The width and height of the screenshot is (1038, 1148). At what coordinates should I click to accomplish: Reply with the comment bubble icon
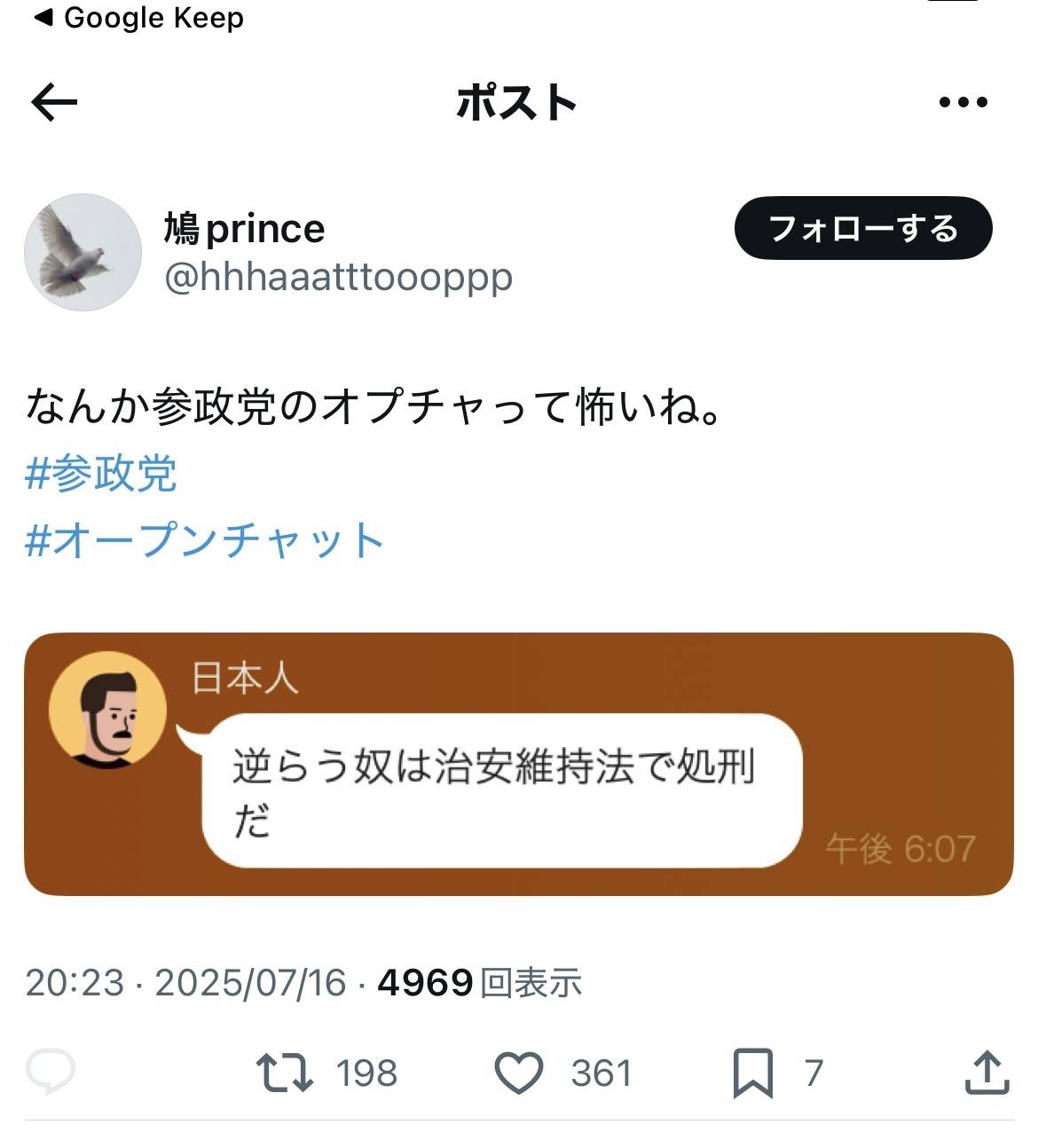pyautogui.click(x=51, y=1073)
